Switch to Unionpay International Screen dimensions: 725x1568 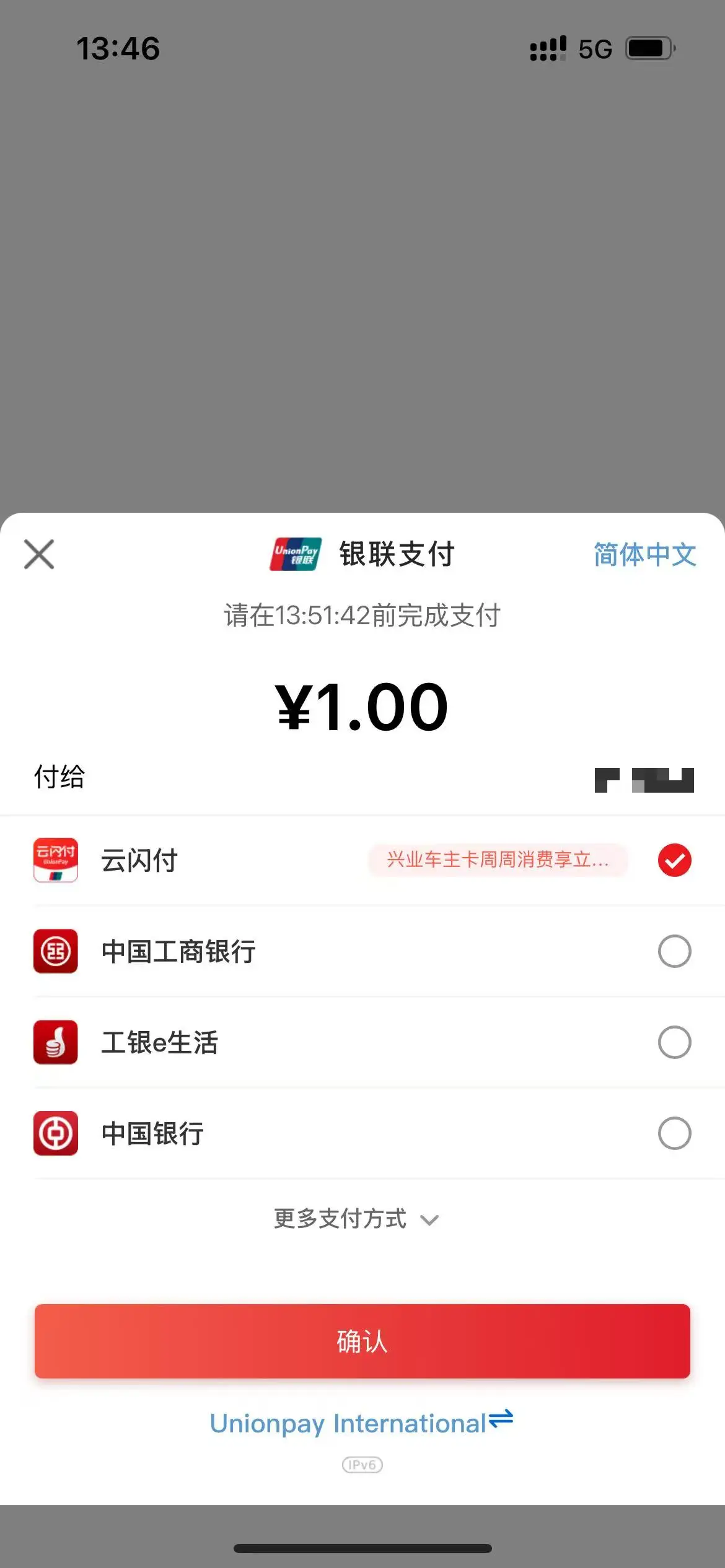click(x=361, y=1423)
